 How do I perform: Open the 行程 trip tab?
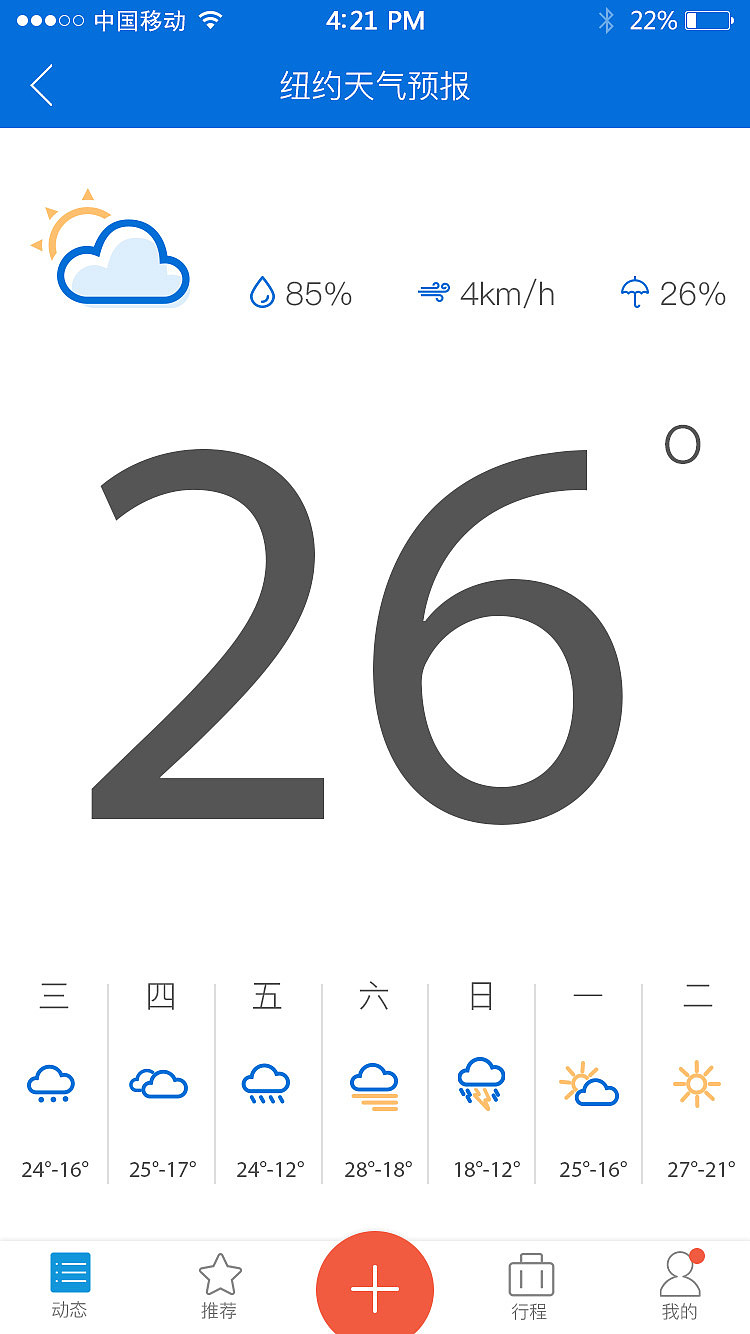[x=529, y=1285]
